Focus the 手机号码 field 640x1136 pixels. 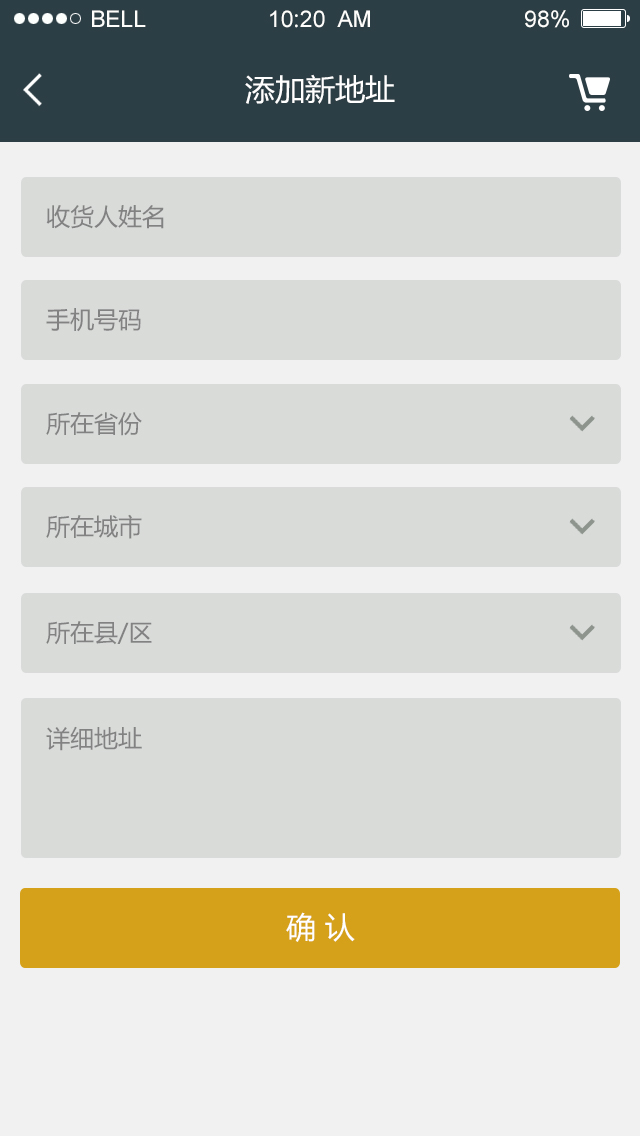[320, 320]
